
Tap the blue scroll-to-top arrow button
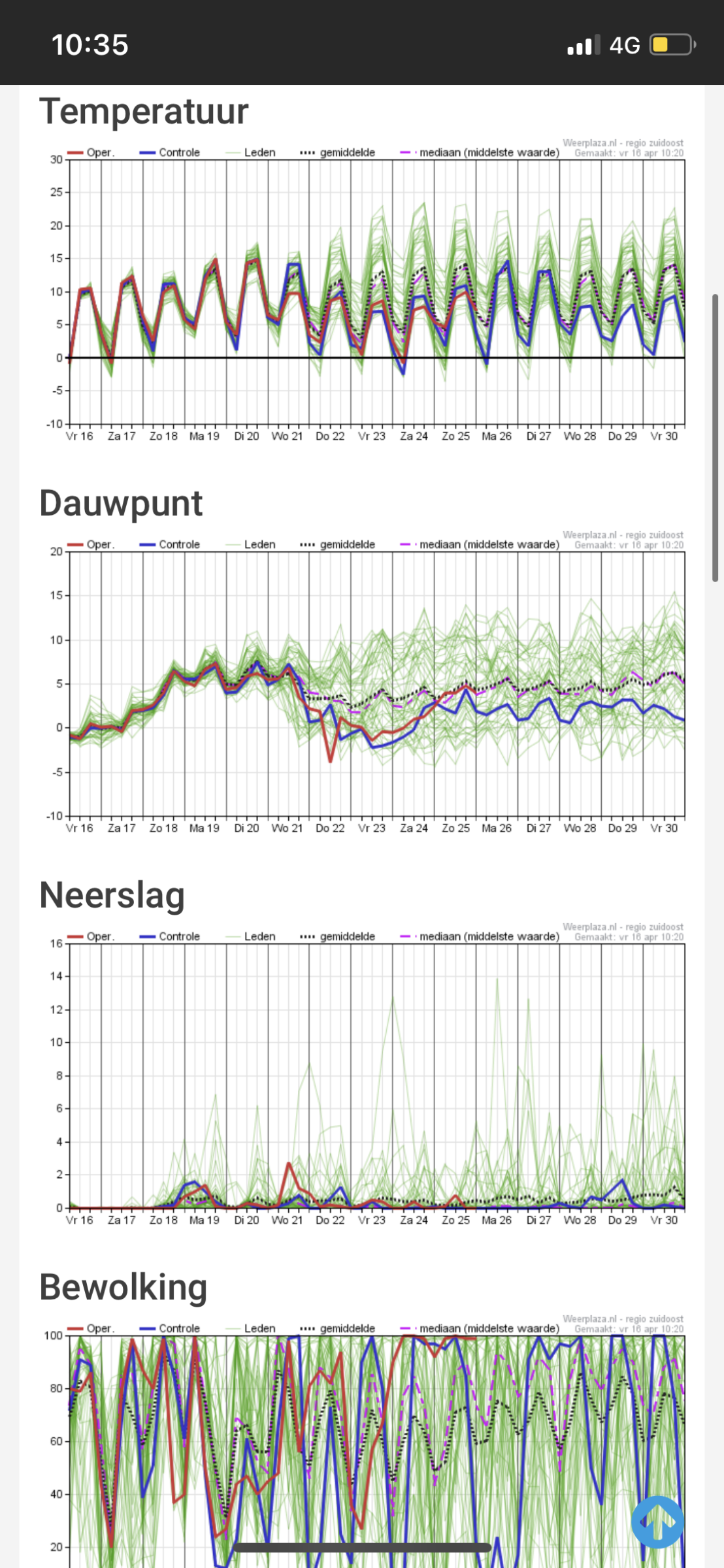pyautogui.click(x=657, y=1522)
